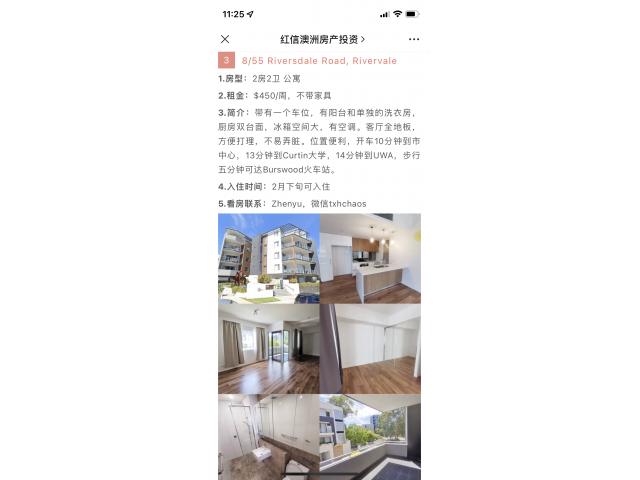View the balcony outlook photo
This screenshot has height=480, width=640.
tap(370, 437)
